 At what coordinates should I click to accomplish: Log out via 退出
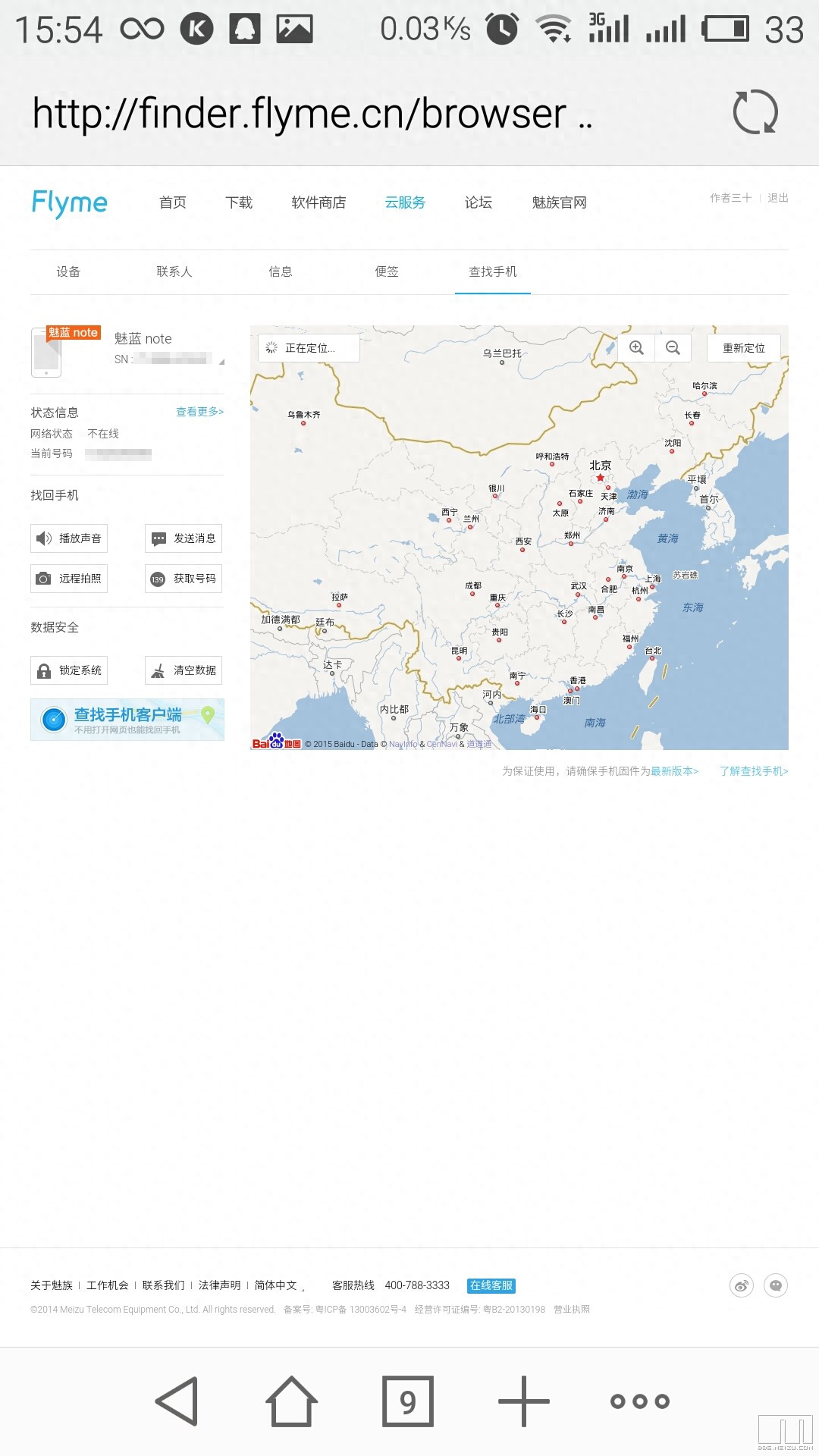777,198
